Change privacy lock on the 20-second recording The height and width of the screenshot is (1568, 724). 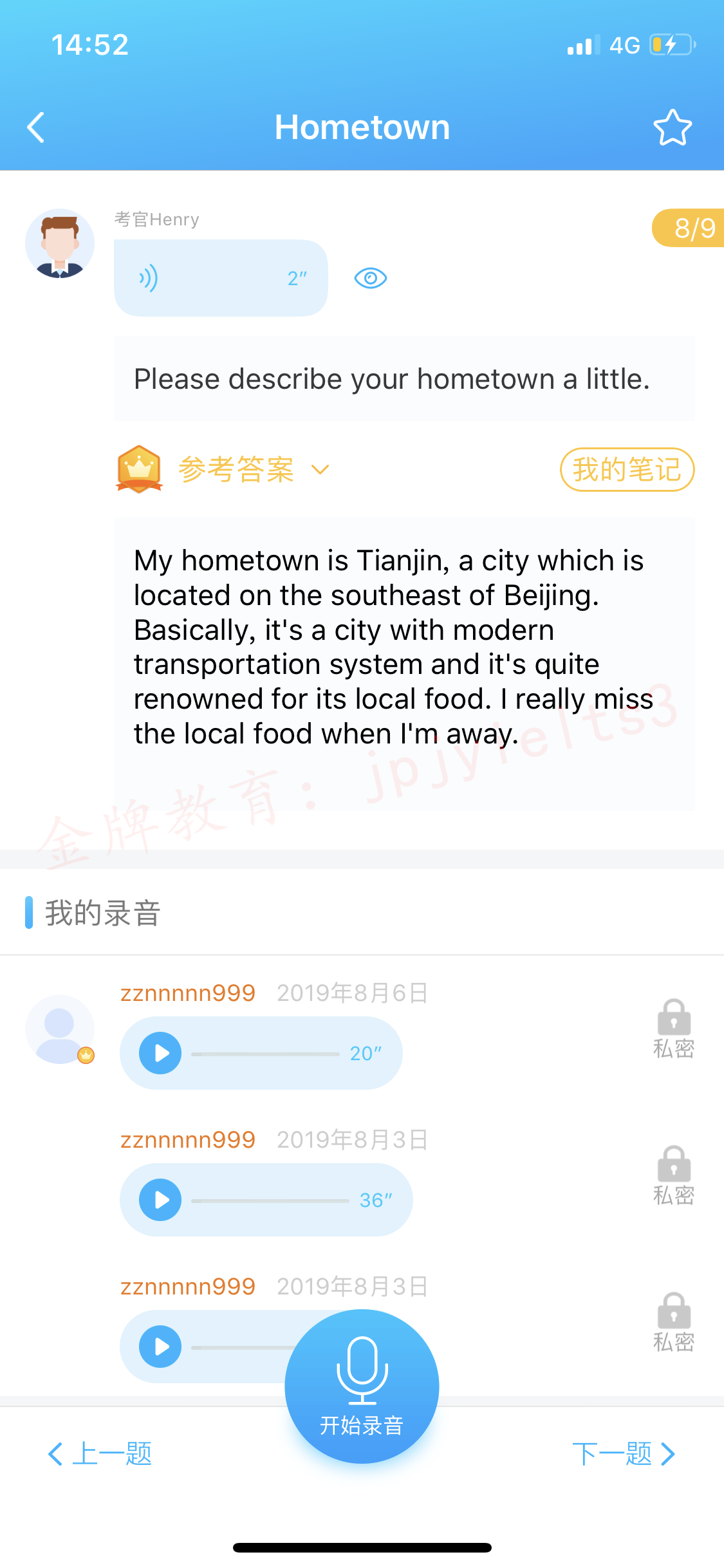pyautogui.click(x=674, y=1029)
